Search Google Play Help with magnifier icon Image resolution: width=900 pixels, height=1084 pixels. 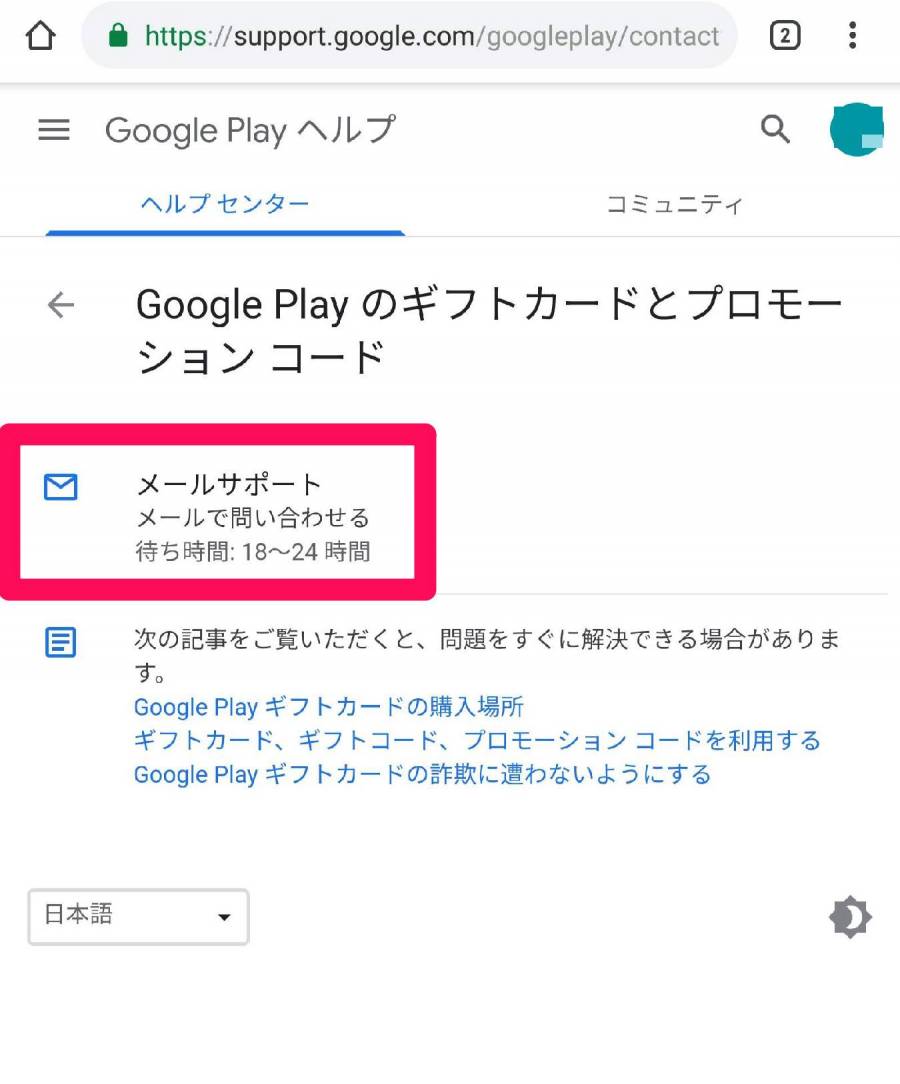pos(775,129)
